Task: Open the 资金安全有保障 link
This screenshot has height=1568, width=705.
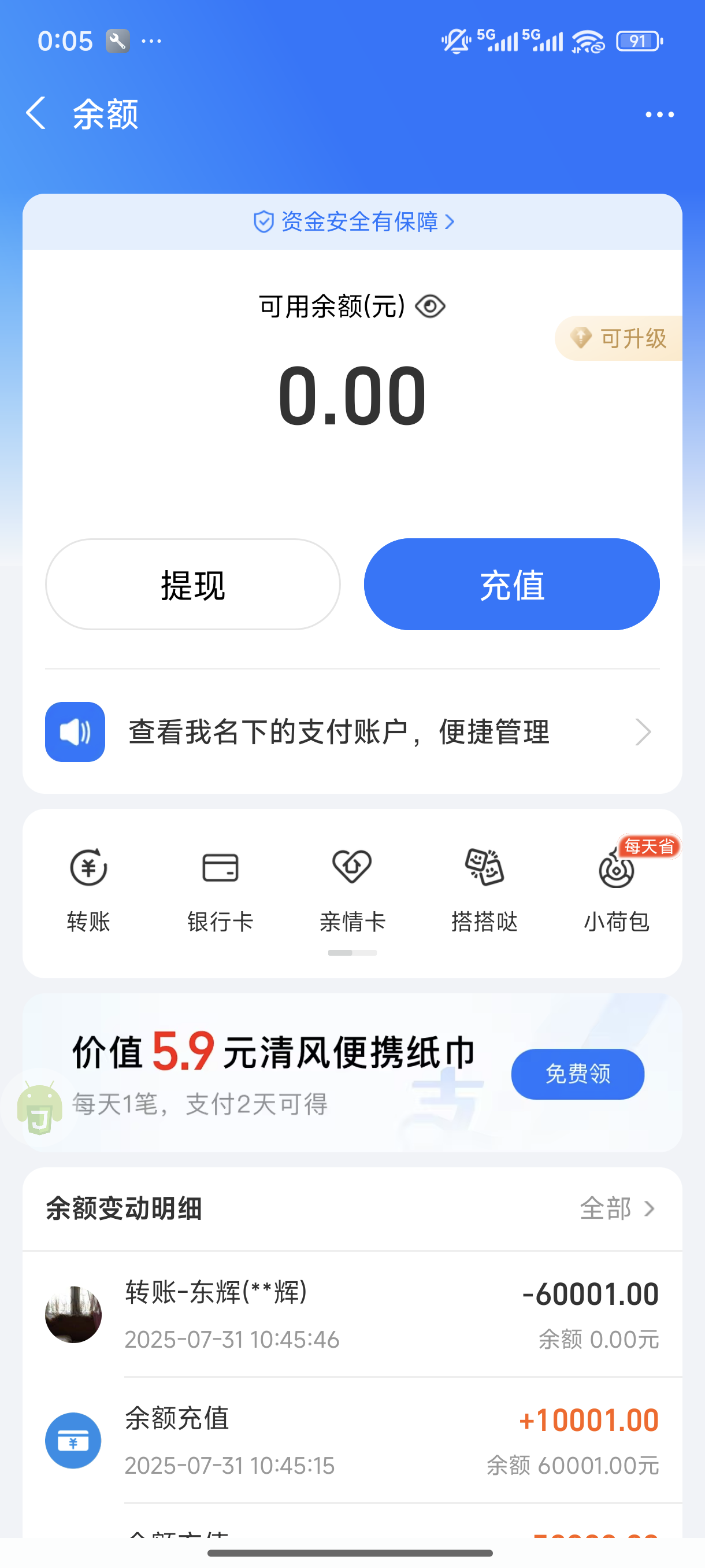Action: (x=353, y=222)
